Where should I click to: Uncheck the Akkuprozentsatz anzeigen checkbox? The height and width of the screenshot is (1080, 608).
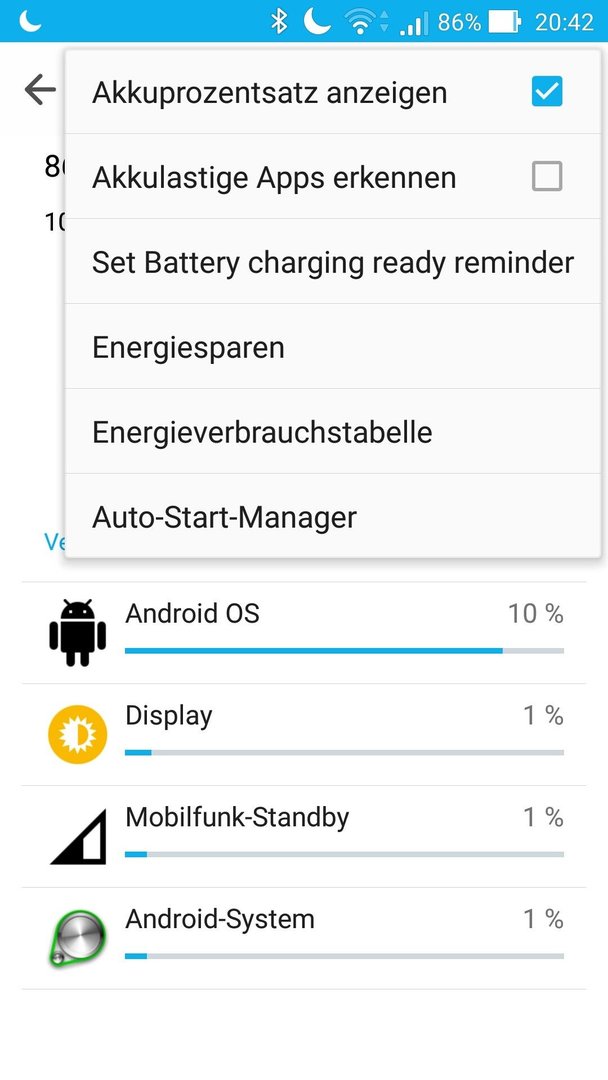[547, 92]
